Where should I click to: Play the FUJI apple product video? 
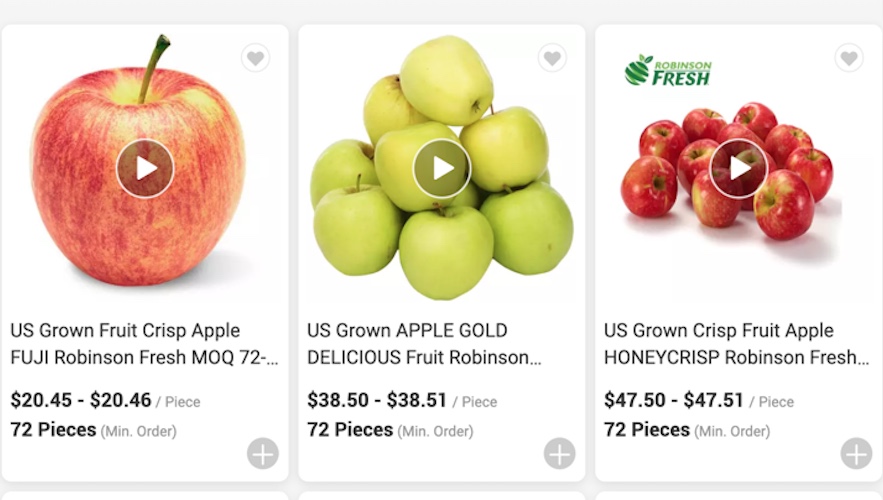(145, 168)
